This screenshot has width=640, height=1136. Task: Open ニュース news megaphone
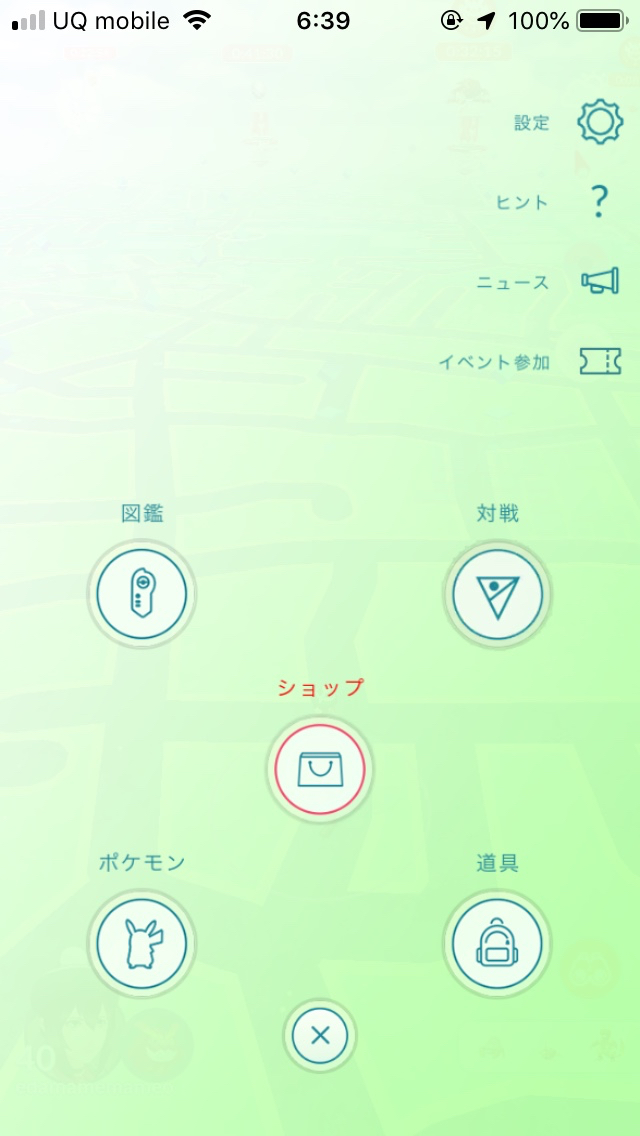600,282
